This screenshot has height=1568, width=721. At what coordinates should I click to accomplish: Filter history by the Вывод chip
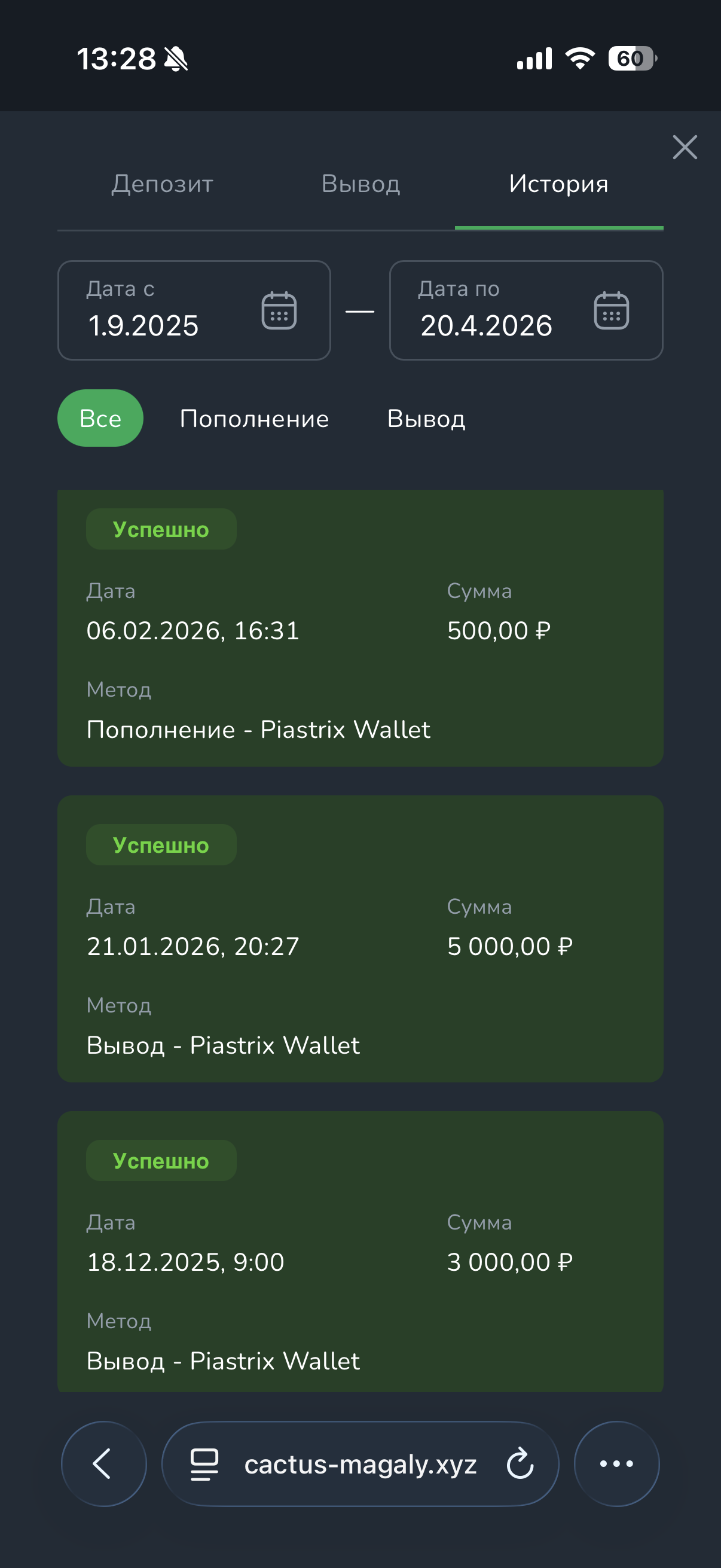tap(426, 419)
